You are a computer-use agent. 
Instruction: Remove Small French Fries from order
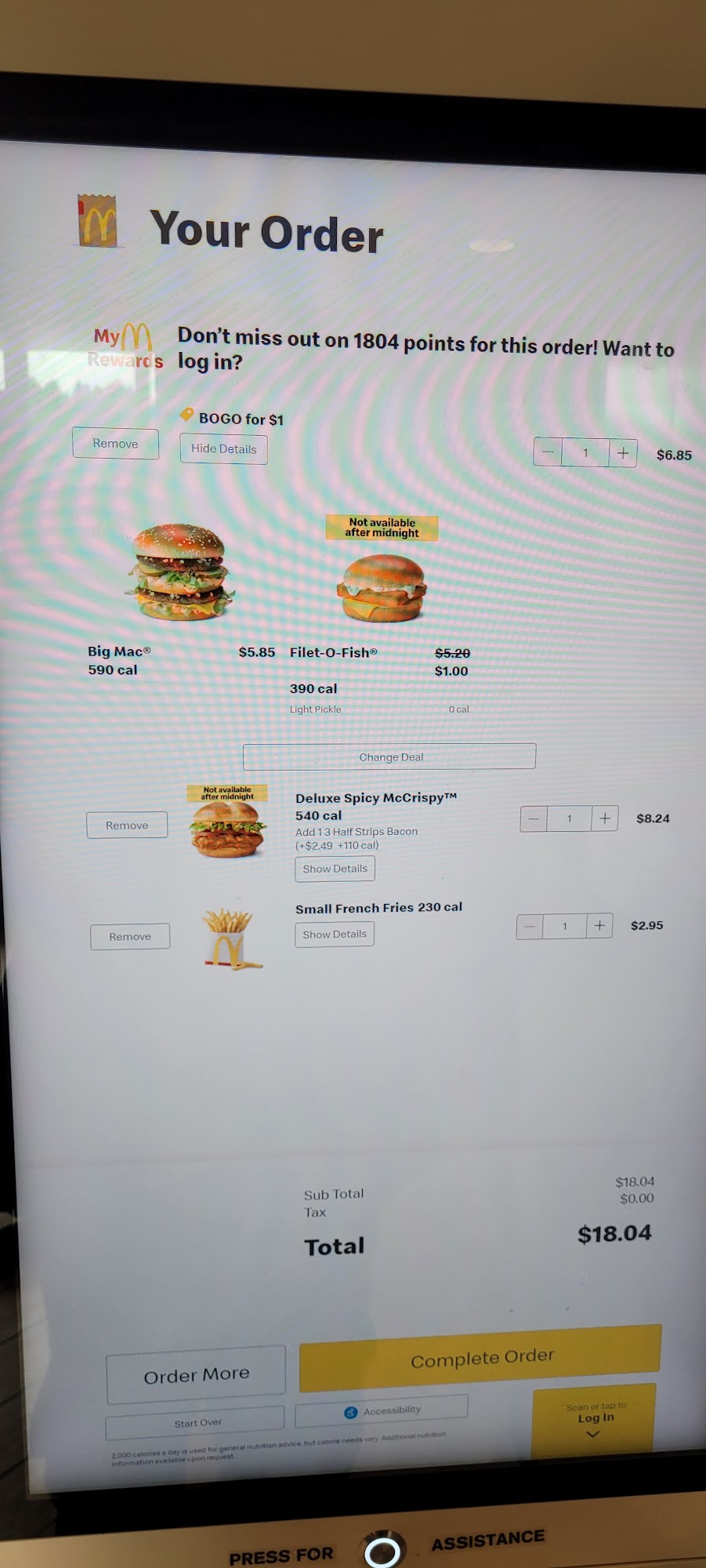coord(130,936)
